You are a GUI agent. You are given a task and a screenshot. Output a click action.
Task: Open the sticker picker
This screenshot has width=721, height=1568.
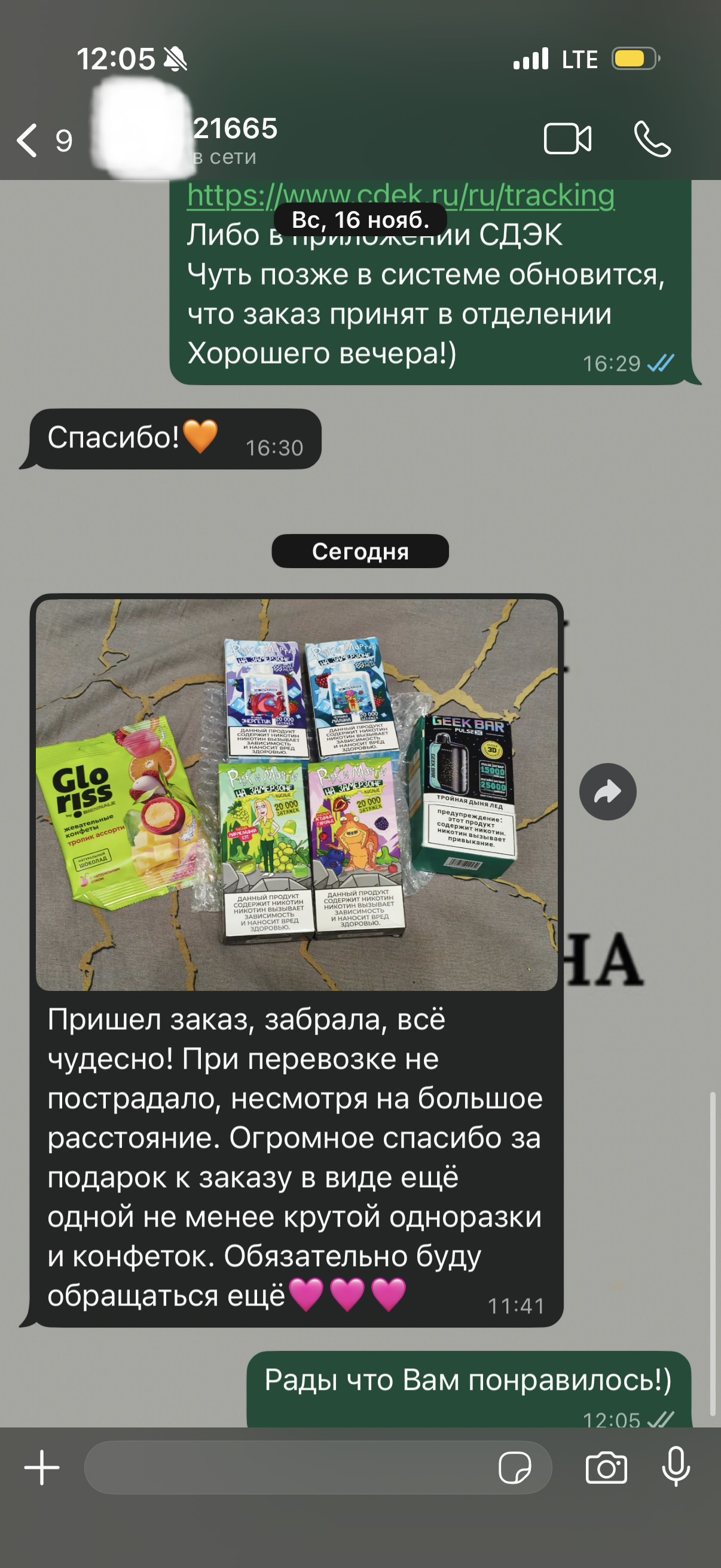tap(514, 1468)
